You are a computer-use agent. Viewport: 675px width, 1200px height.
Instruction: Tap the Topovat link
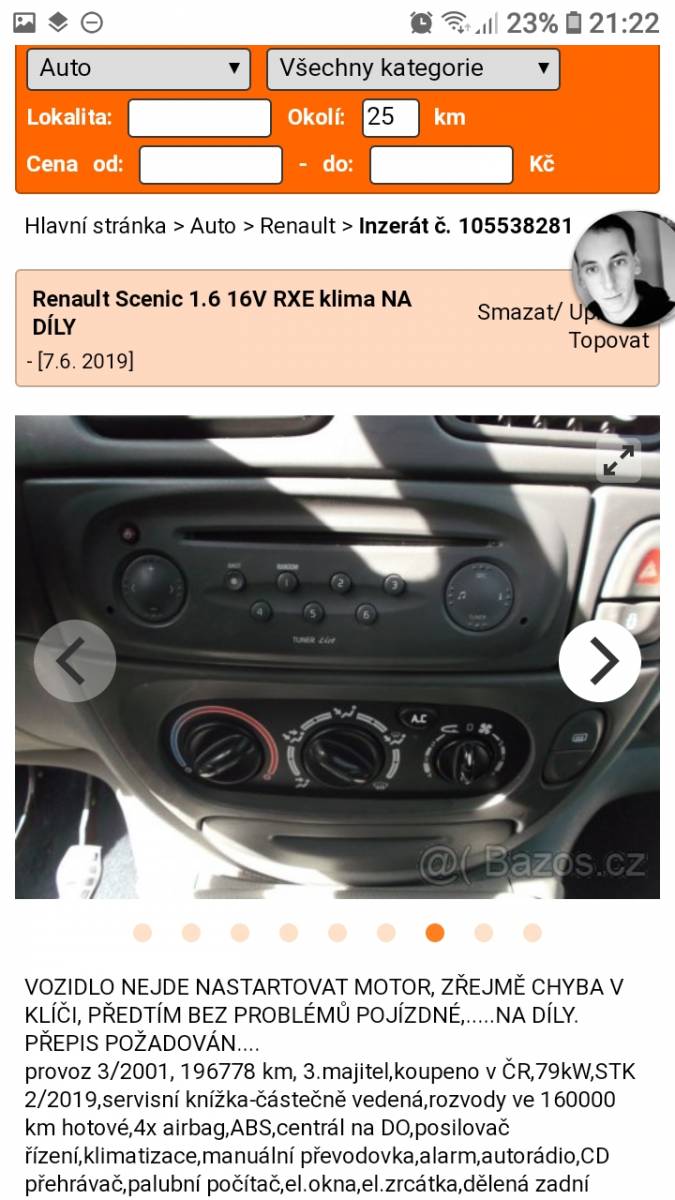(609, 340)
